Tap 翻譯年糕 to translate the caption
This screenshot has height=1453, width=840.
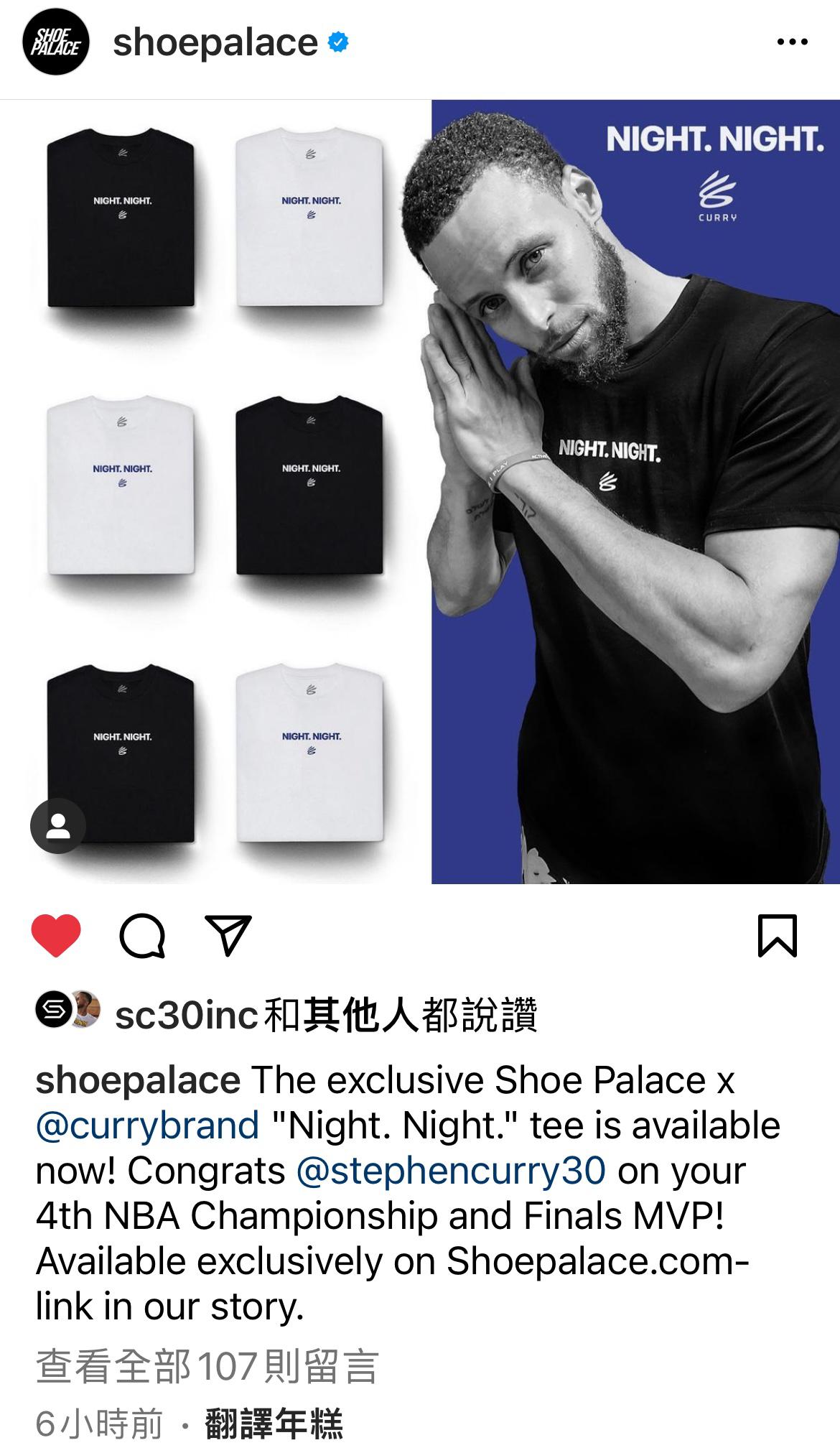274,1424
